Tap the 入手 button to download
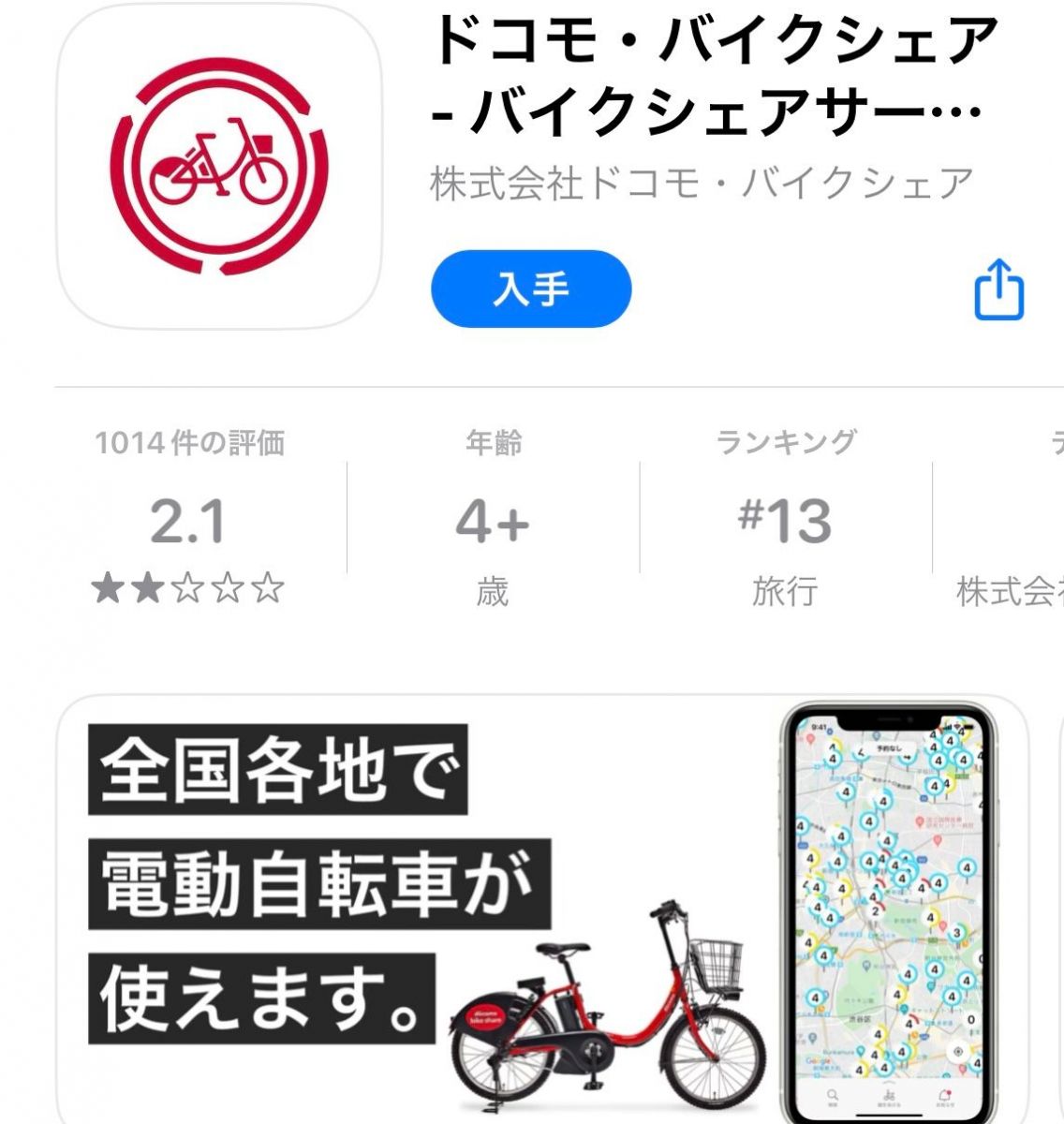Screen dimensions: 1064x1124 [x=531, y=289]
